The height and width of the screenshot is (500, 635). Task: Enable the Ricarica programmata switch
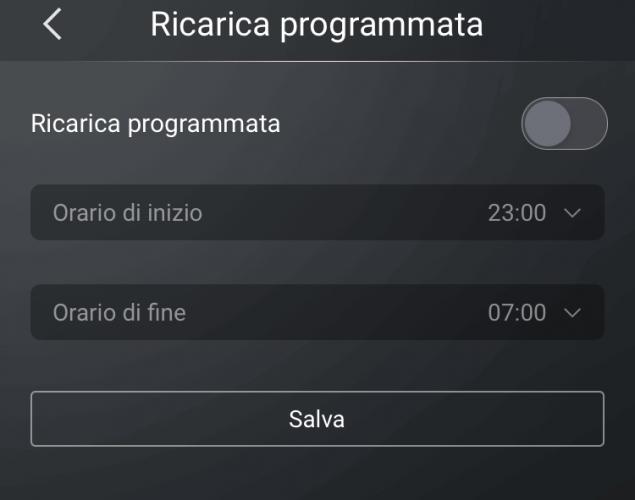pos(564,124)
